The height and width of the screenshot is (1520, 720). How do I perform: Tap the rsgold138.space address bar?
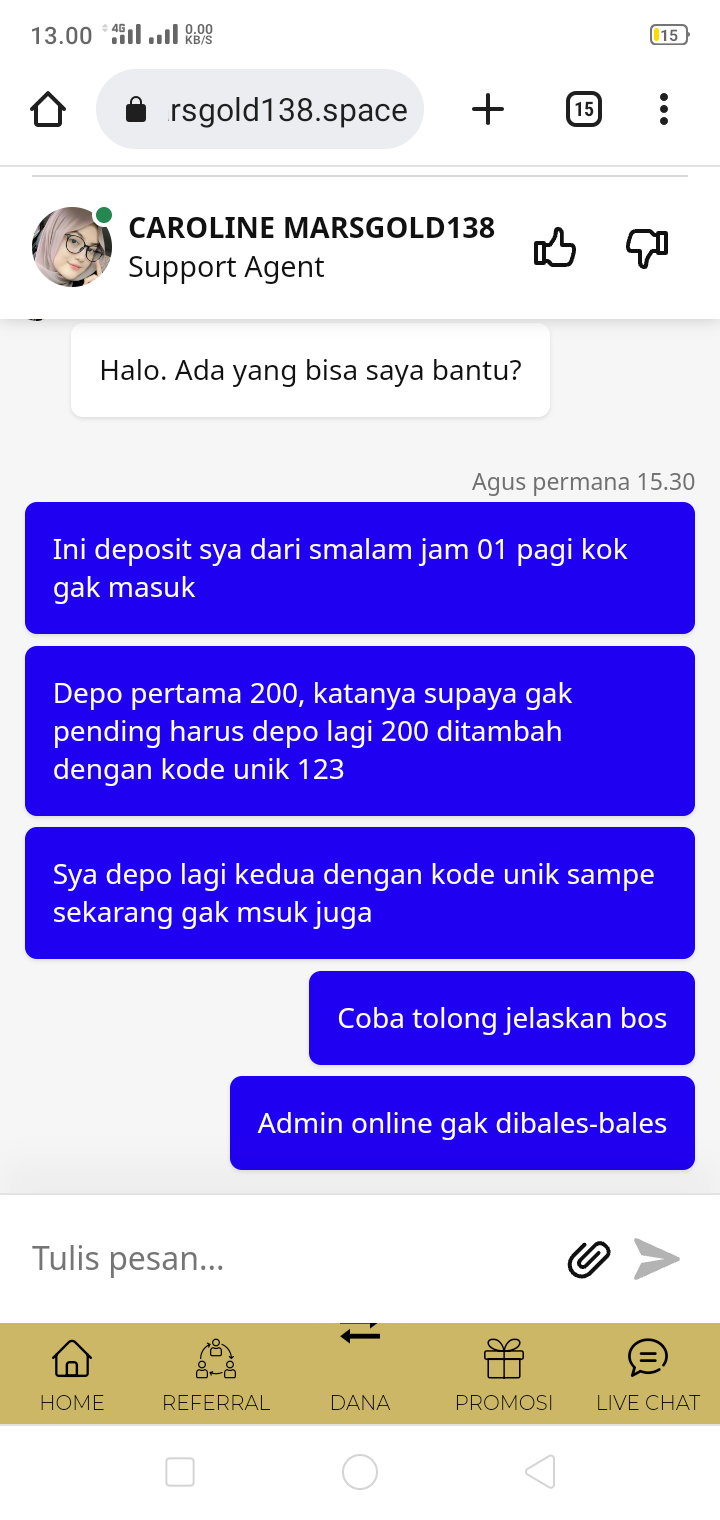tap(260, 109)
